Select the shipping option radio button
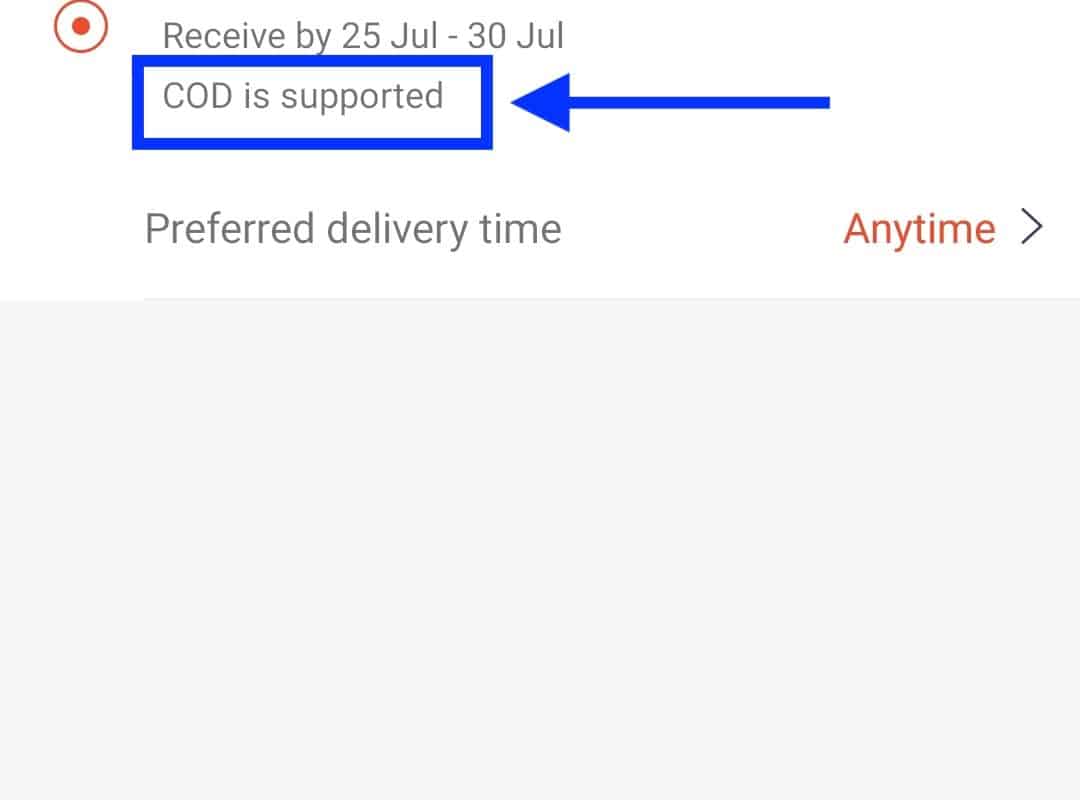The height and width of the screenshot is (800, 1080). (79, 27)
